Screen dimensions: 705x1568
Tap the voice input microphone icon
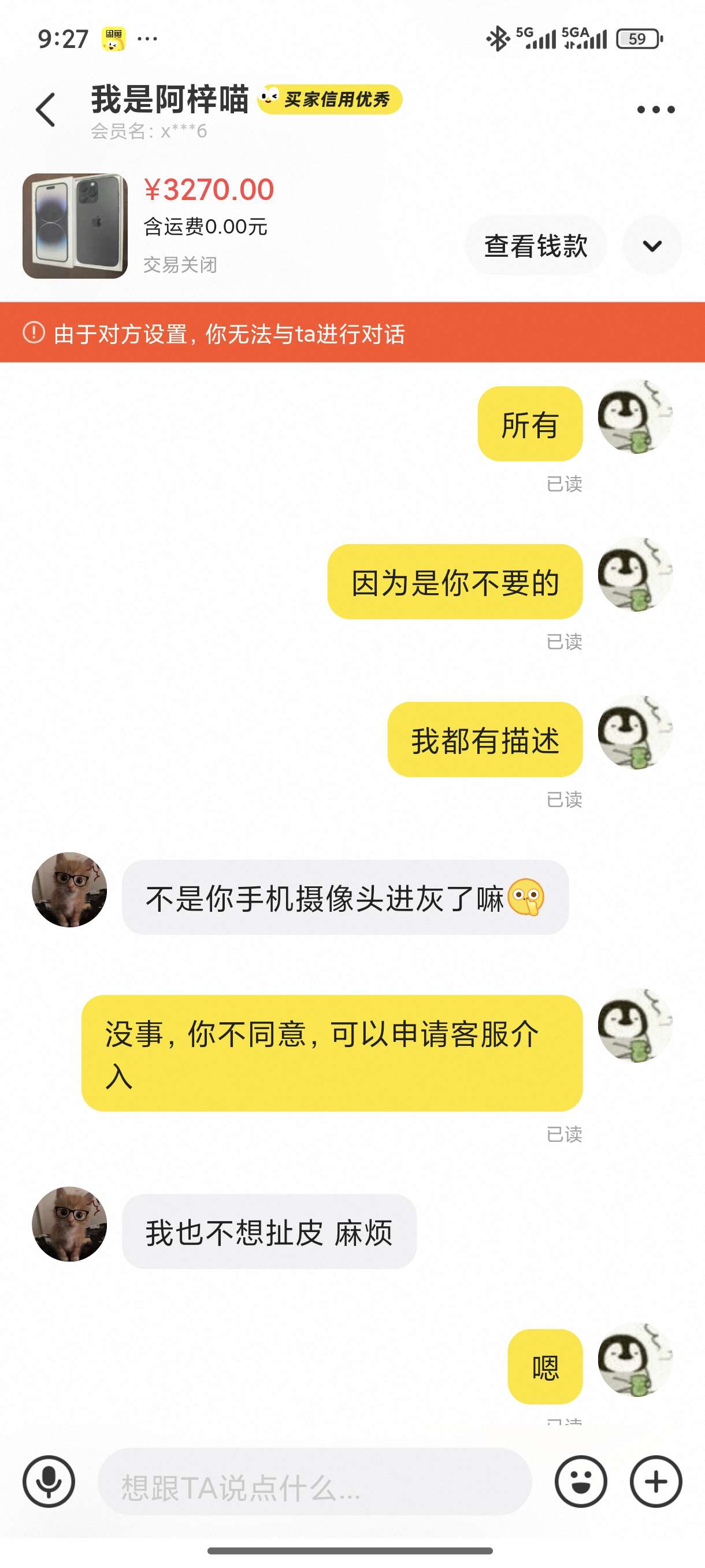tap(49, 1481)
